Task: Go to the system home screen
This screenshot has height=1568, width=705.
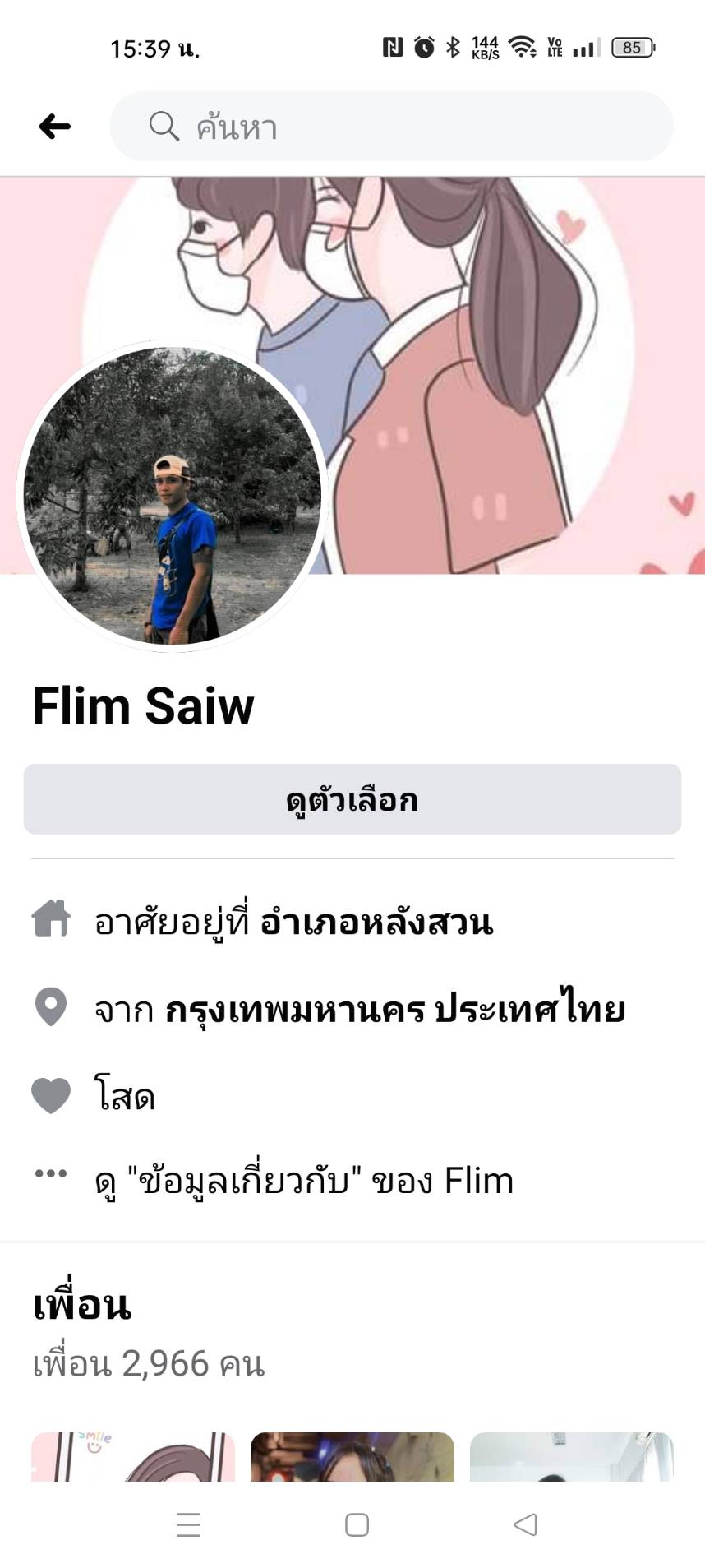Action: pyautogui.click(x=357, y=1524)
